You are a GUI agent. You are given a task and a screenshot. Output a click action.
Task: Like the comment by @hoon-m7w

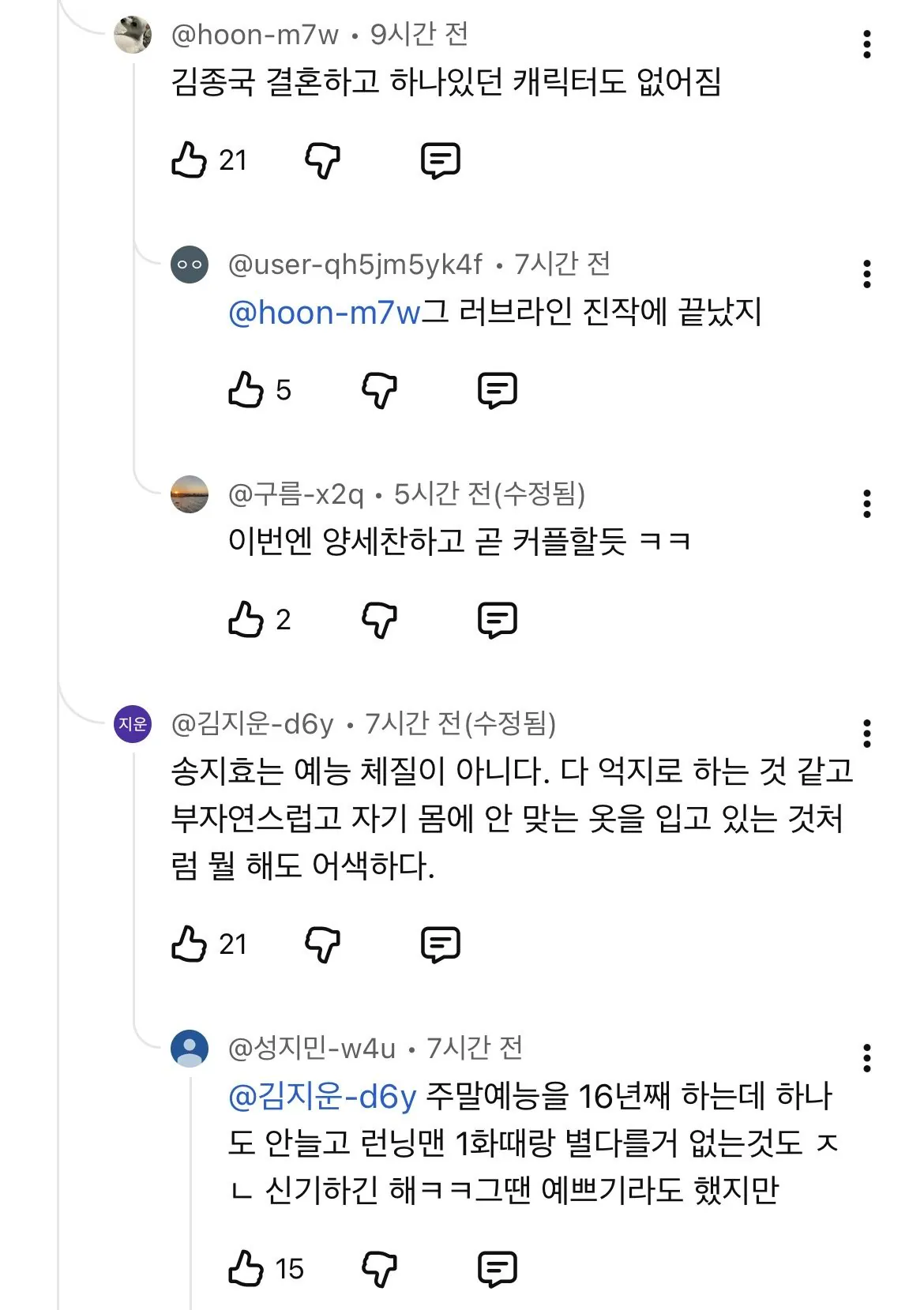tap(190, 160)
